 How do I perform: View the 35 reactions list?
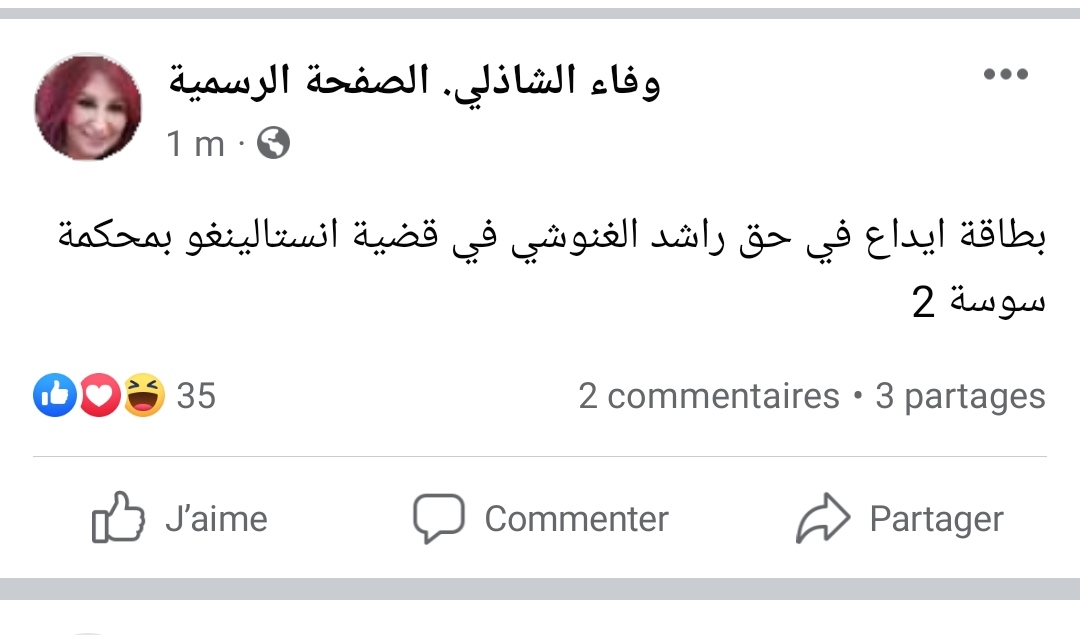coord(125,396)
